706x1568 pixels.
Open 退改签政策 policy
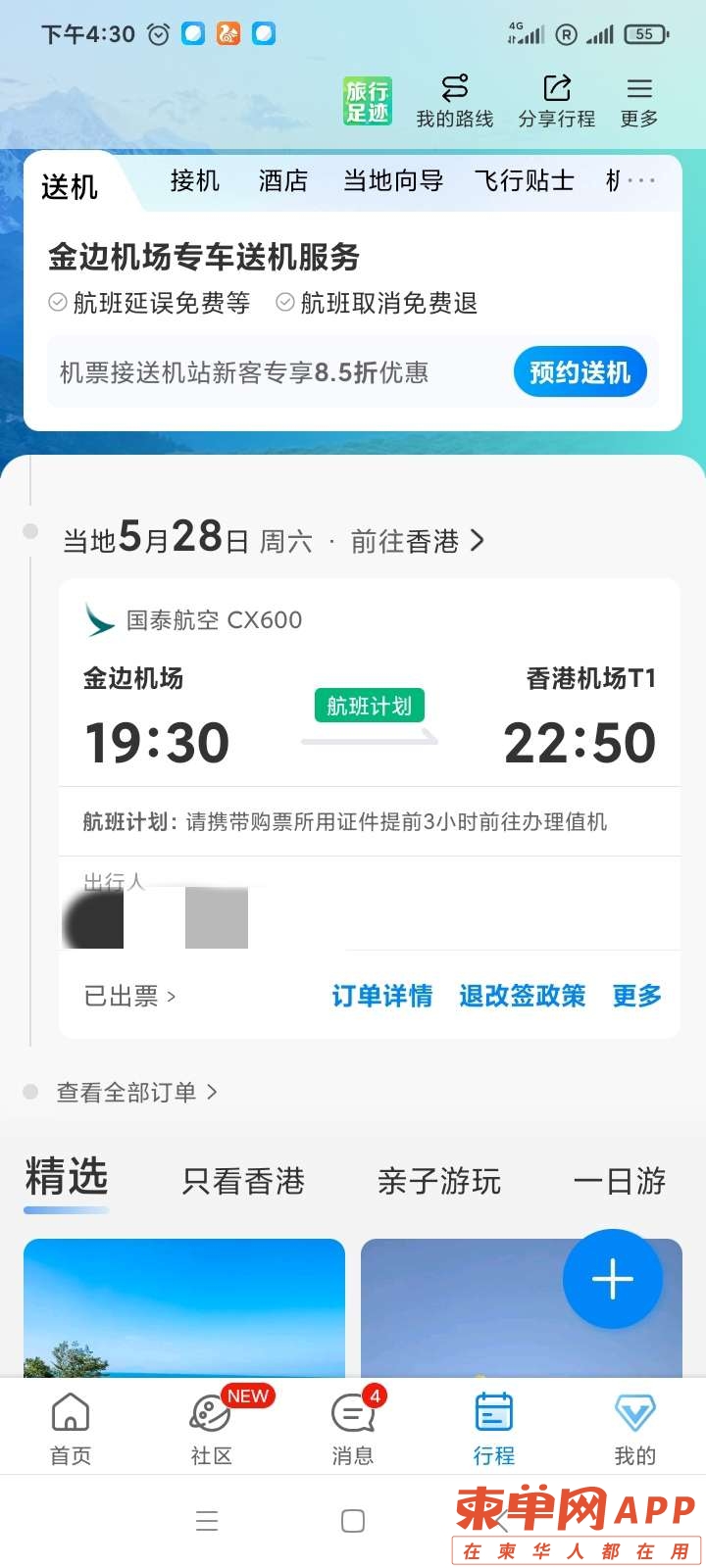click(x=522, y=997)
